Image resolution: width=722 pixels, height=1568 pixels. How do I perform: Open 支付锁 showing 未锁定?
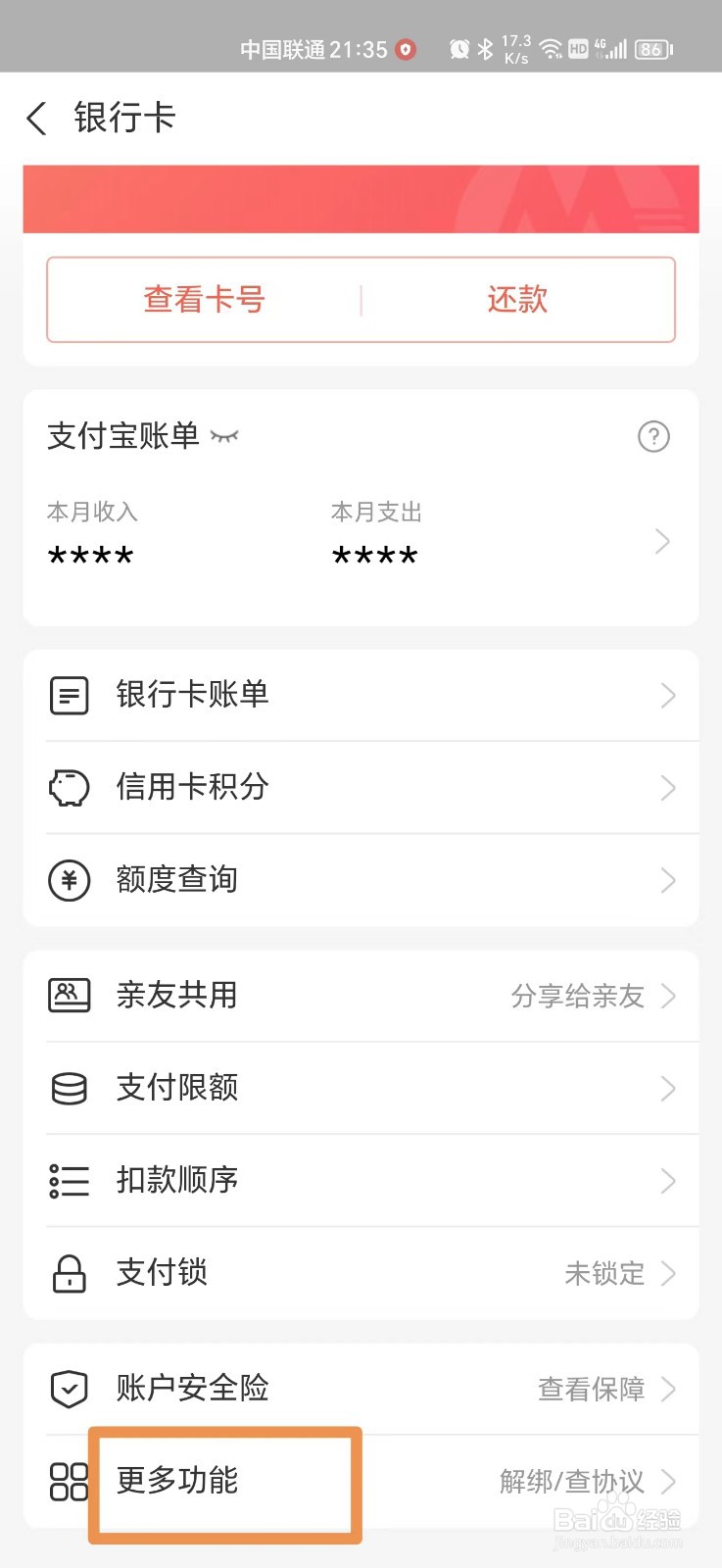tap(361, 1273)
